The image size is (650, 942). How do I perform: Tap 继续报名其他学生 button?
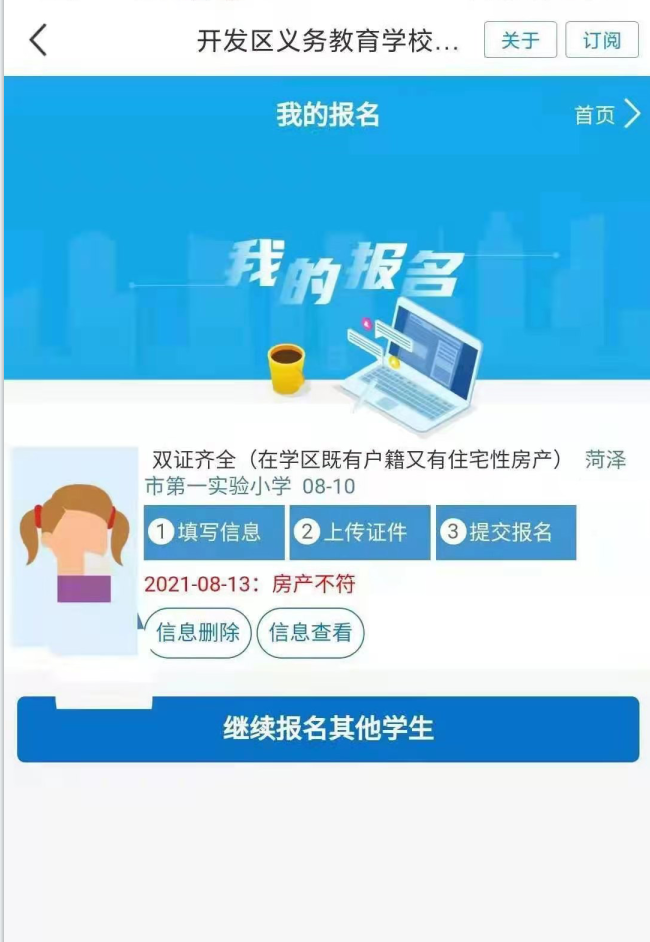pyautogui.click(x=328, y=729)
